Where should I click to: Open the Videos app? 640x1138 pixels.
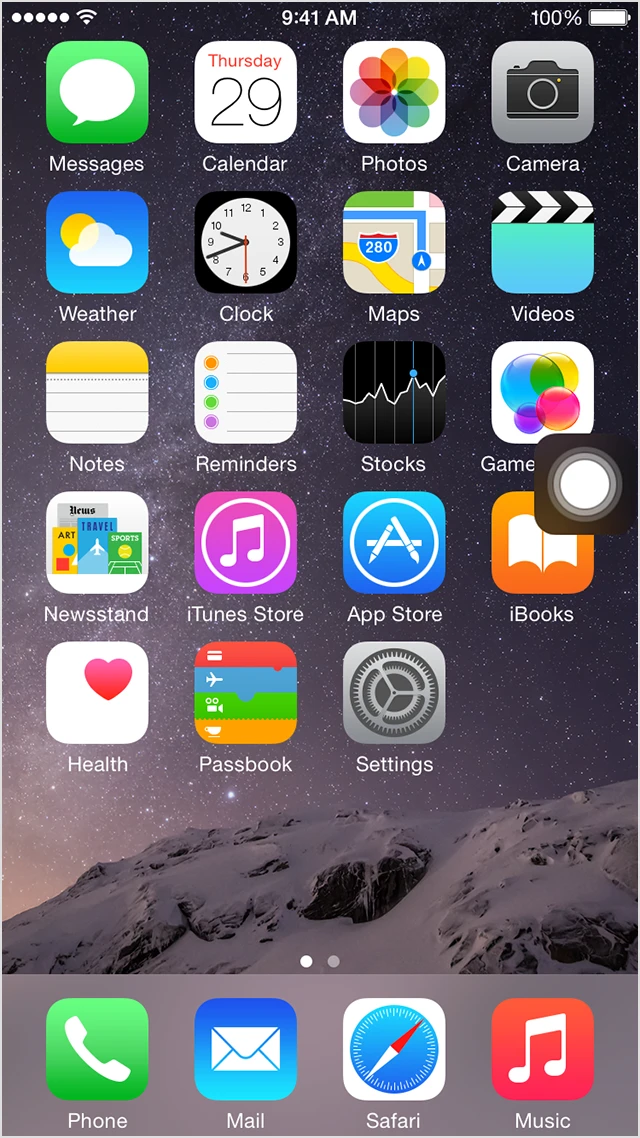[x=542, y=242]
